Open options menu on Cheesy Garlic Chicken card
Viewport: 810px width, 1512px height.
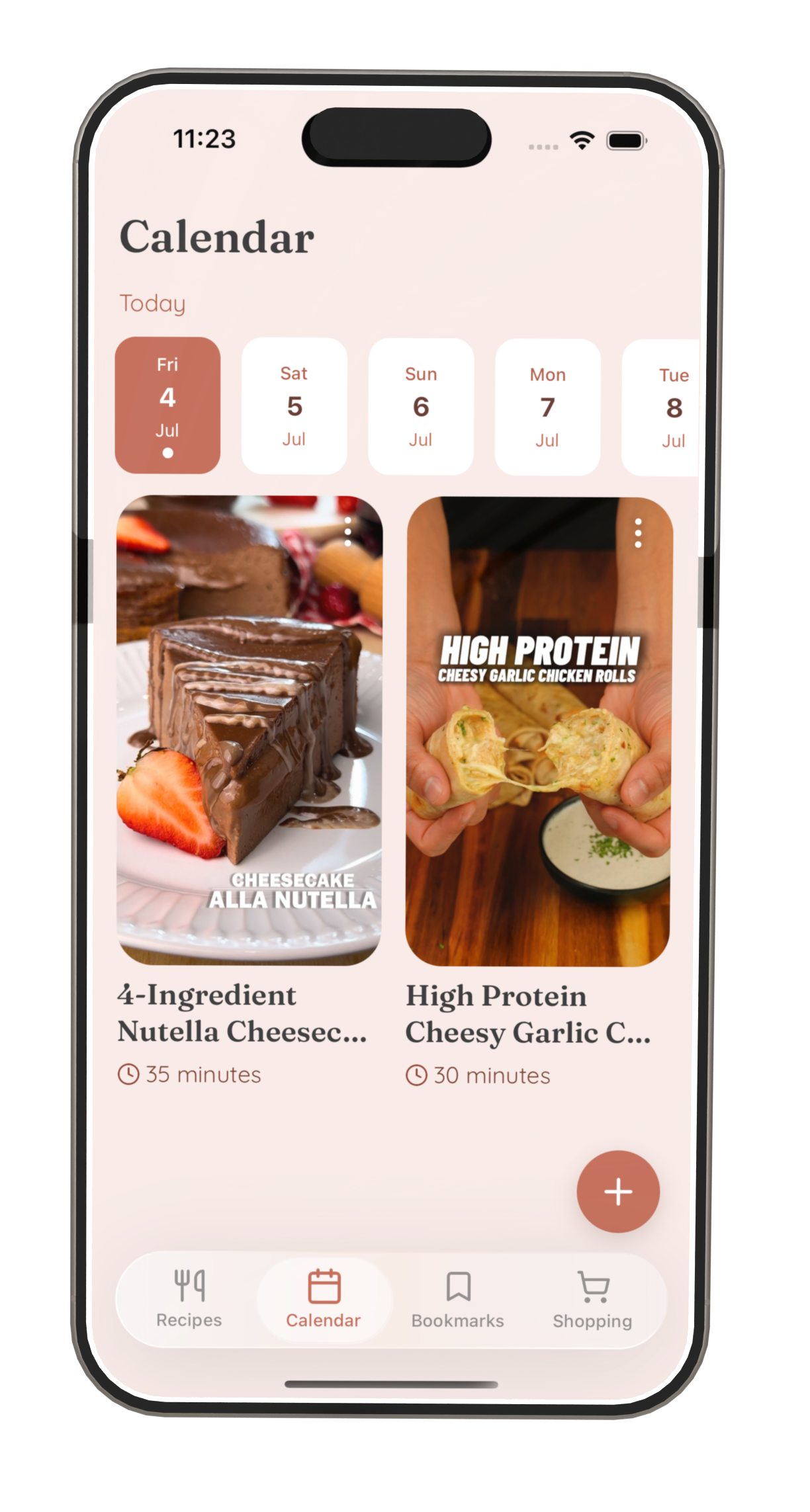pyautogui.click(x=638, y=533)
